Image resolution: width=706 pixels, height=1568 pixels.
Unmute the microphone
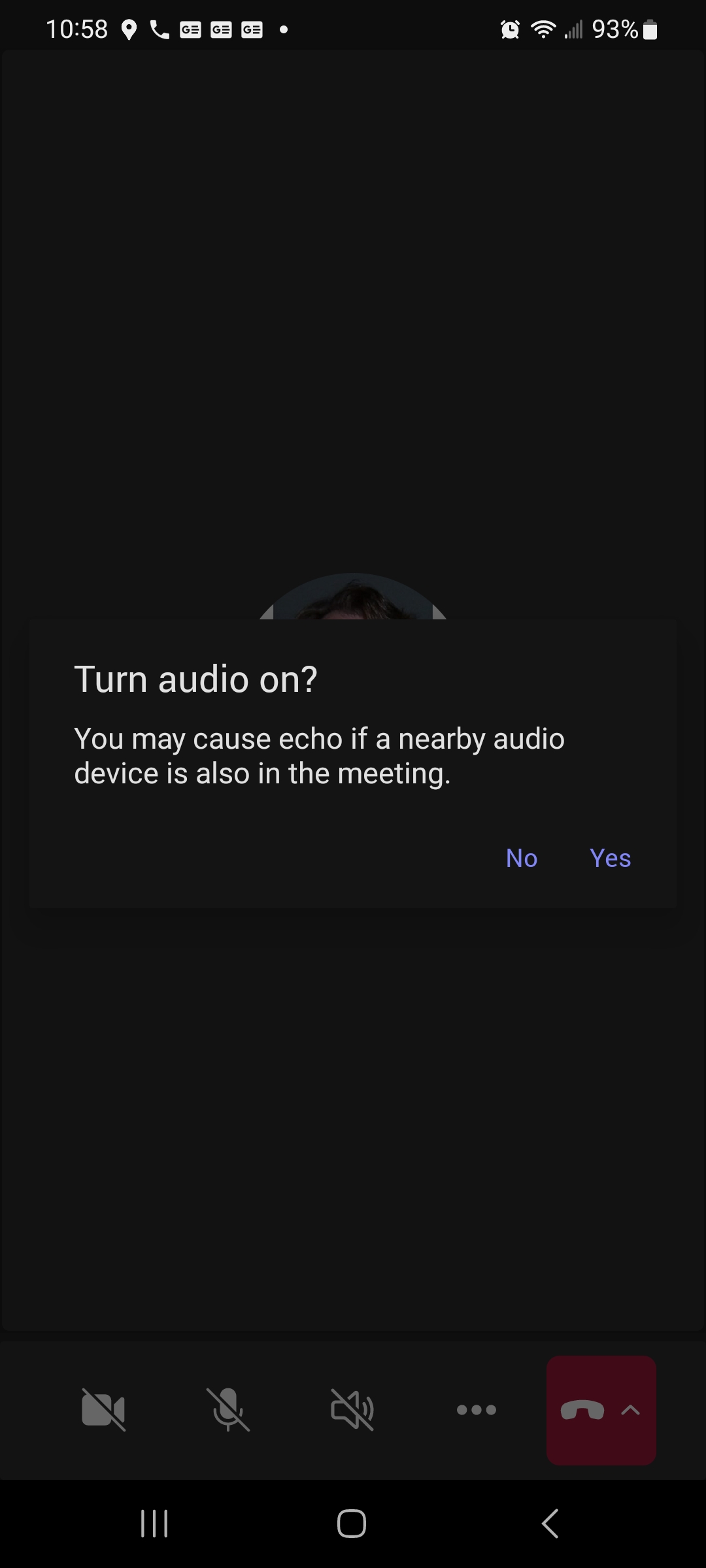tap(227, 1409)
